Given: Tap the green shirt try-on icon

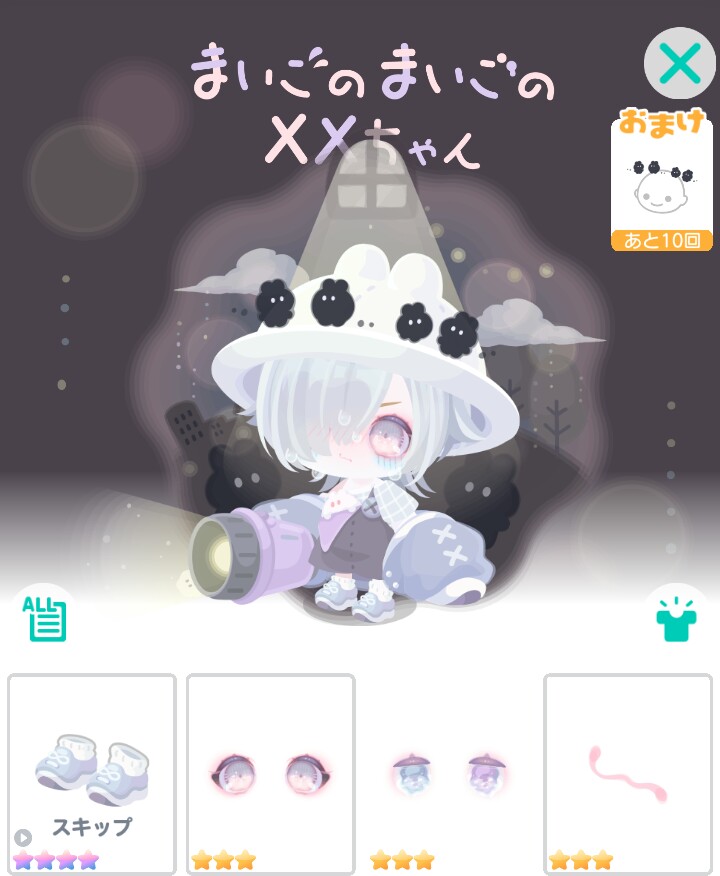Looking at the screenshot, I should coord(676,619).
